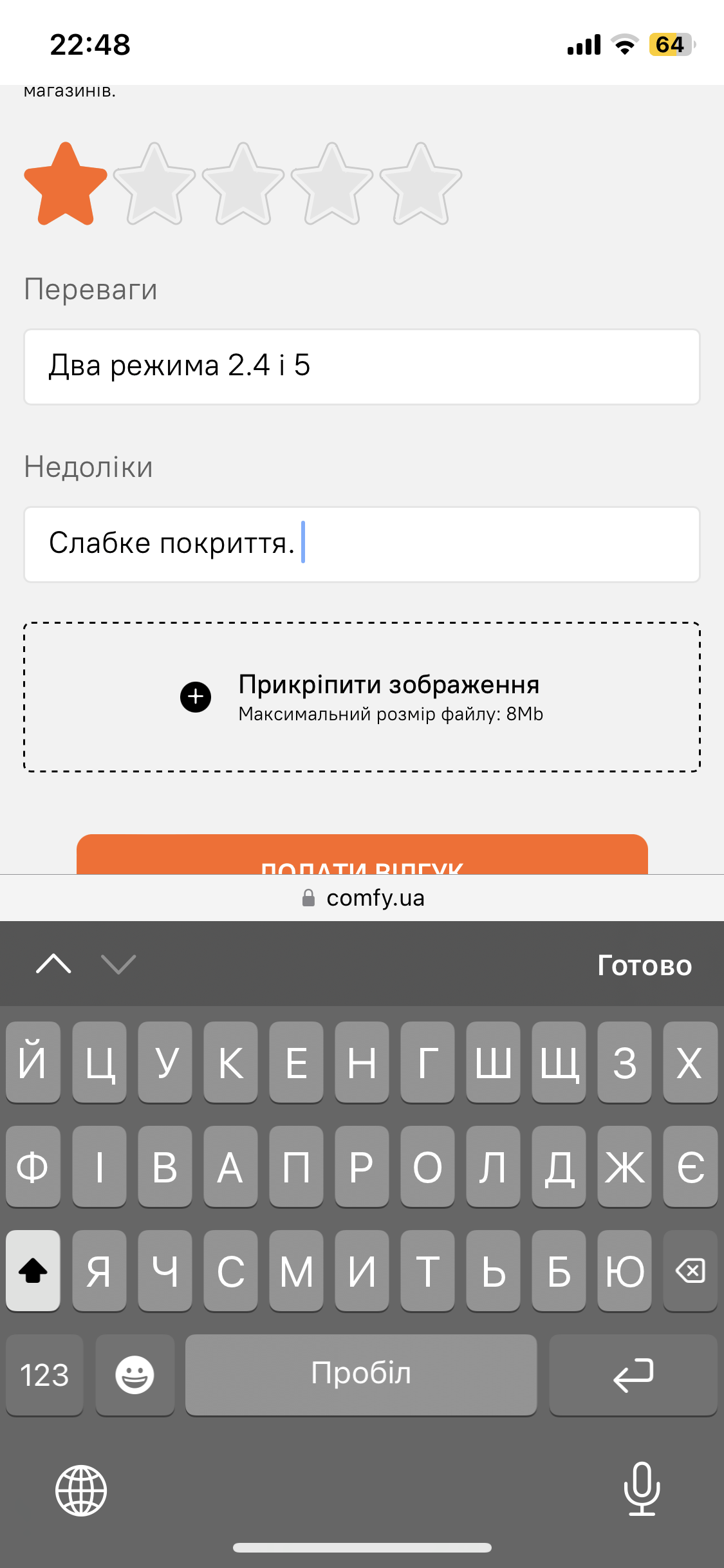Switch keyboard to 123 numbers
724x1568 pixels.
click(x=44, y=1375)
